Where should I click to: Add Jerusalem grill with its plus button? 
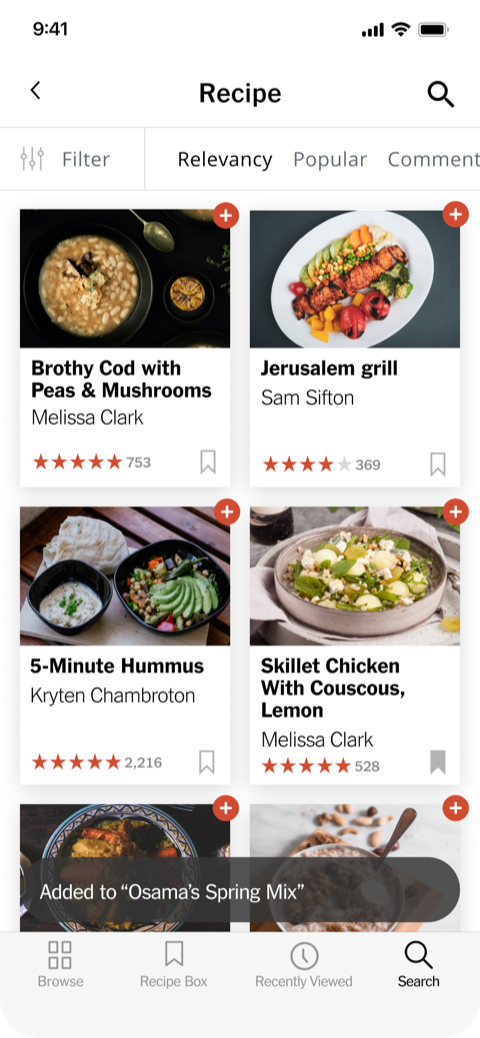[x=456, y=214]
